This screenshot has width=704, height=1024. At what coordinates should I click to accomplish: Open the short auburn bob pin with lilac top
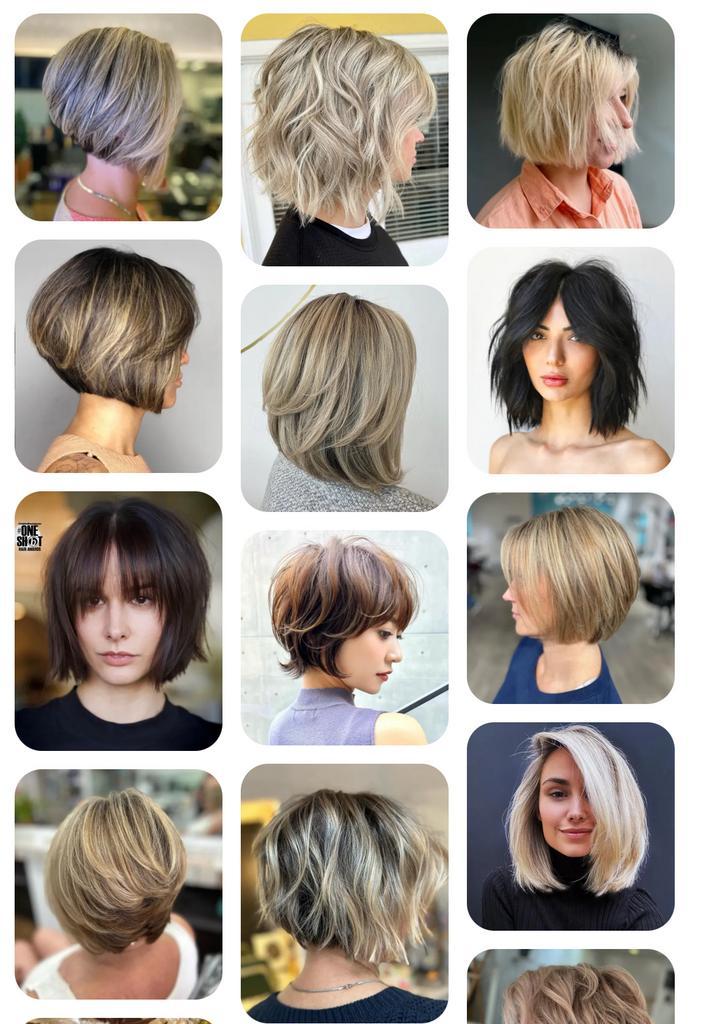click(344, 638)
